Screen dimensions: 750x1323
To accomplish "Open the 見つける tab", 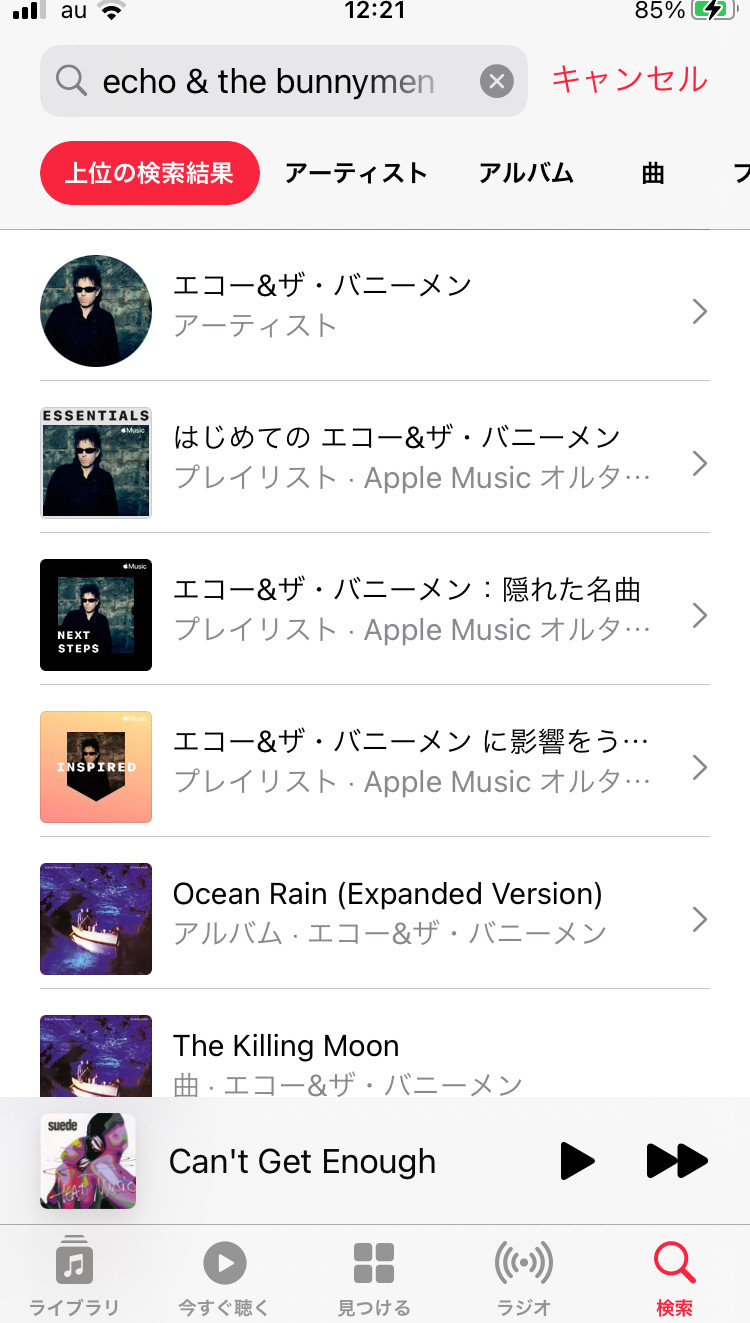I will (374, 1276).
